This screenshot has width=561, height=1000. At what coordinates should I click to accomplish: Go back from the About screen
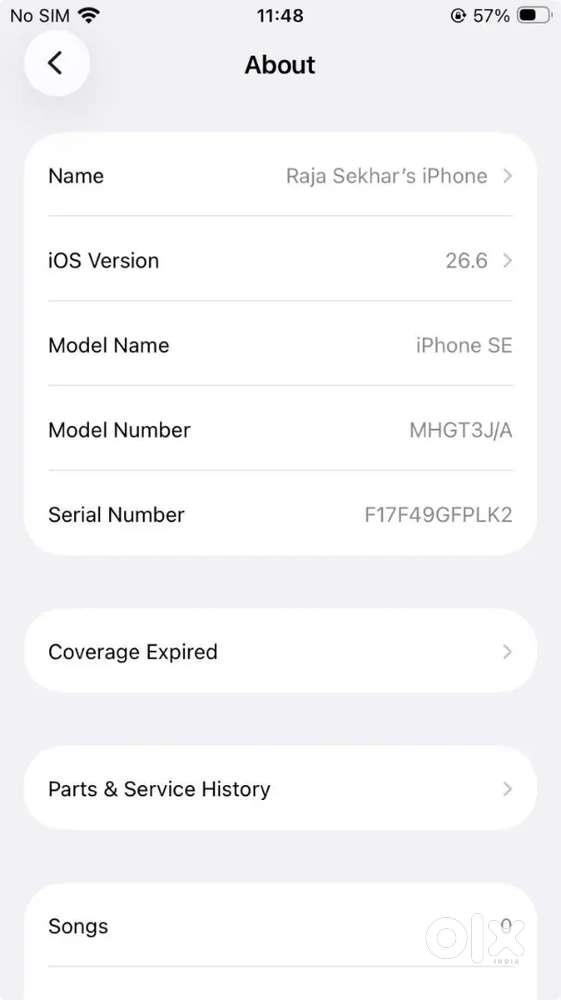(x=56, y=63)
